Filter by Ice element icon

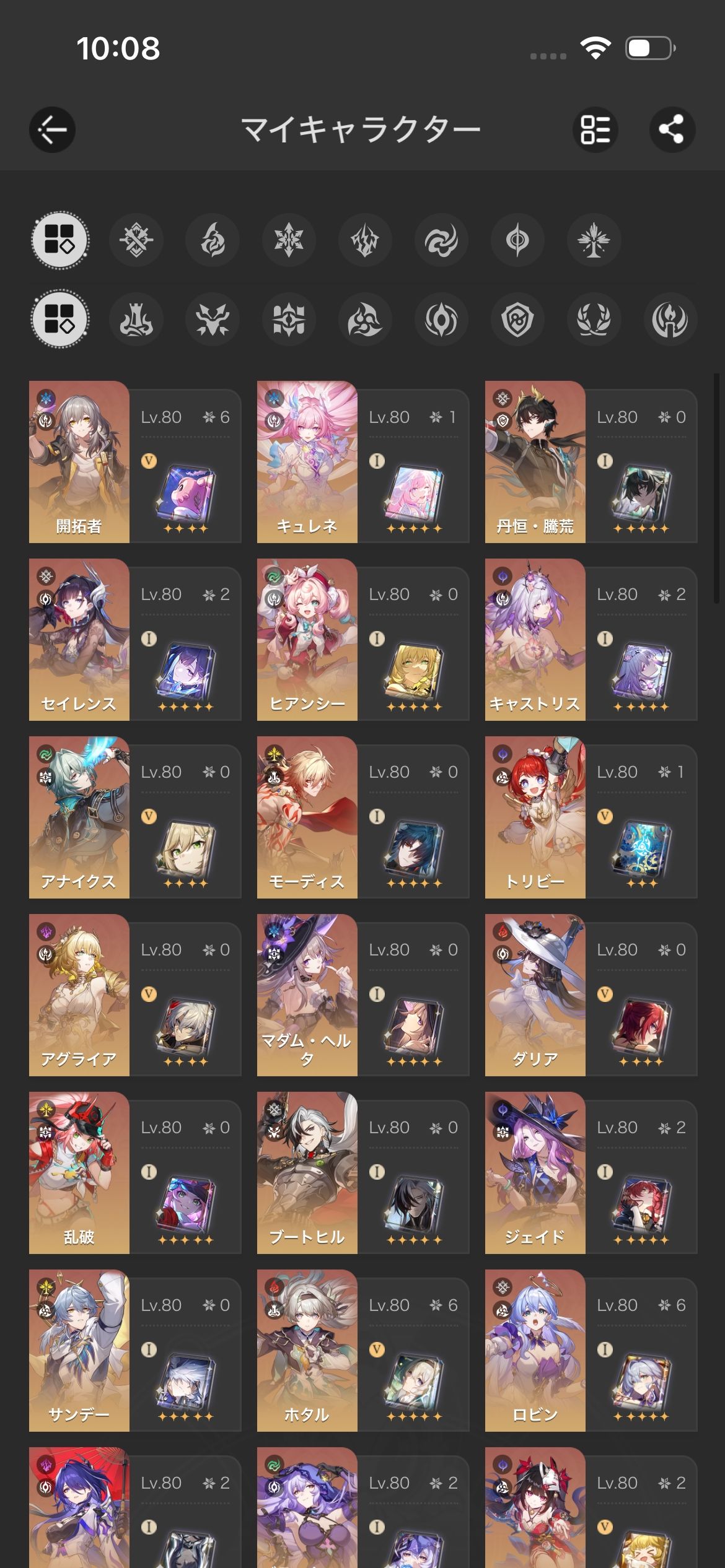click(289, 240)
